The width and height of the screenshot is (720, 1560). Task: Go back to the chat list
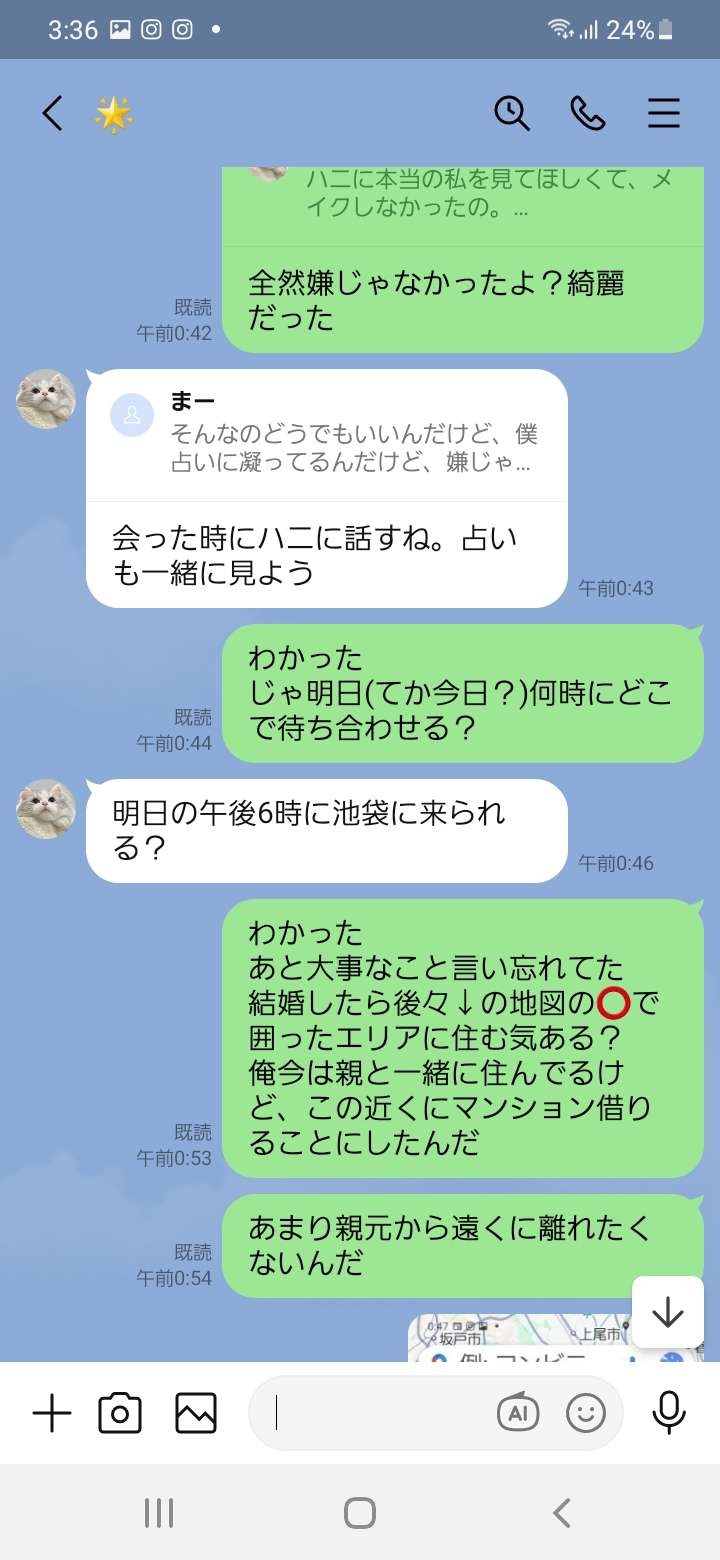[x=52, y=114]
